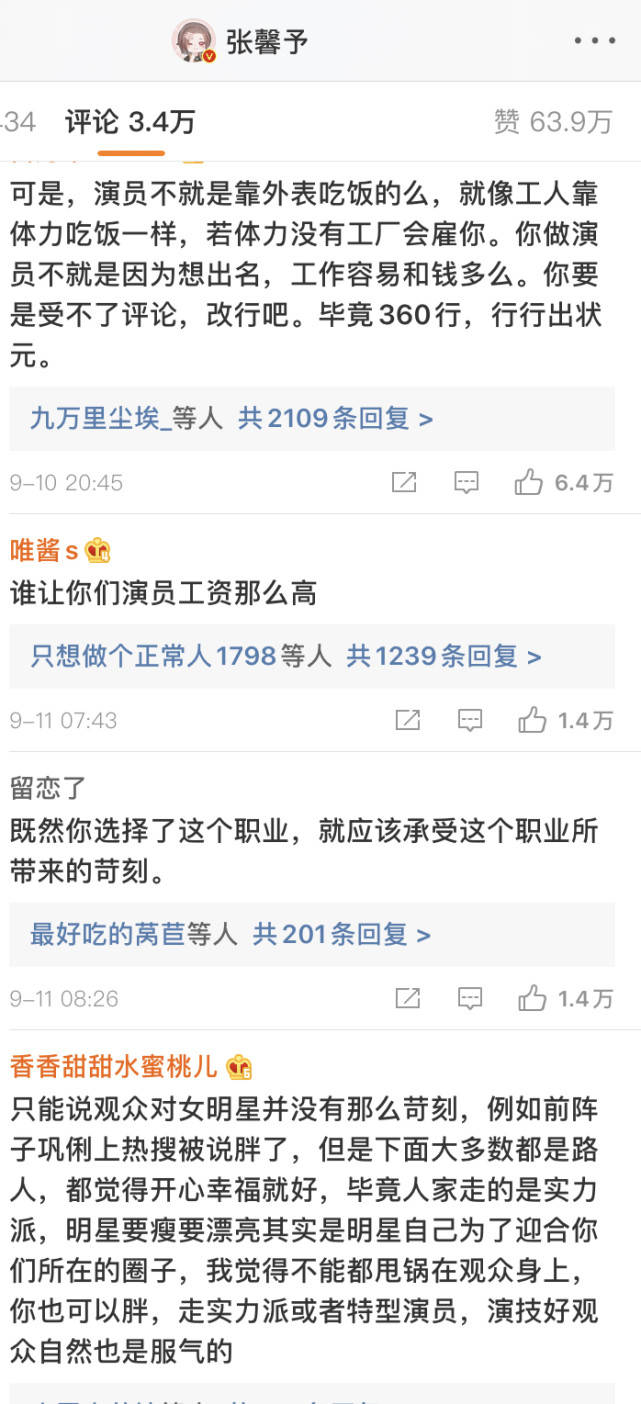Open user 唯酱s profile
This screenshot has width=641, height=1404.
click(45, 550)
